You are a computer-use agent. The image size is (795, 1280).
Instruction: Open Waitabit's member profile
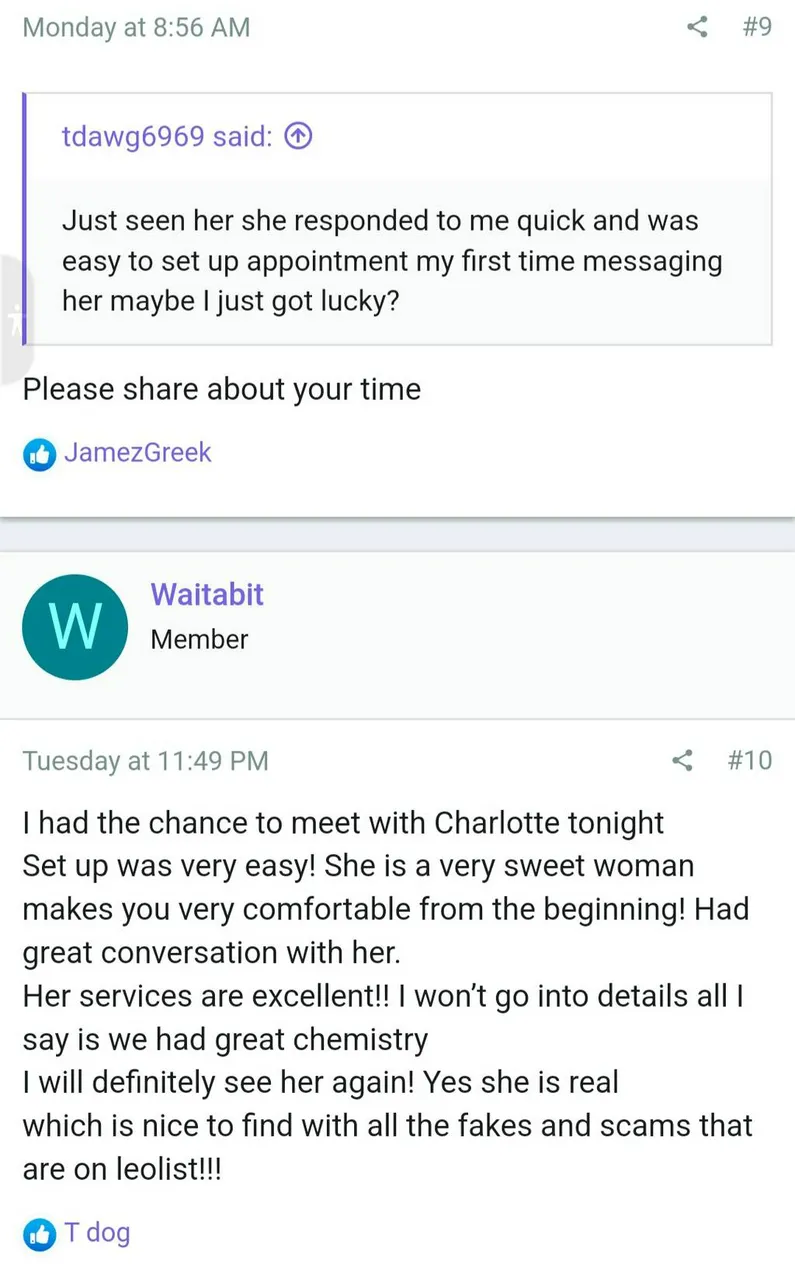click(x=207, y=594)
